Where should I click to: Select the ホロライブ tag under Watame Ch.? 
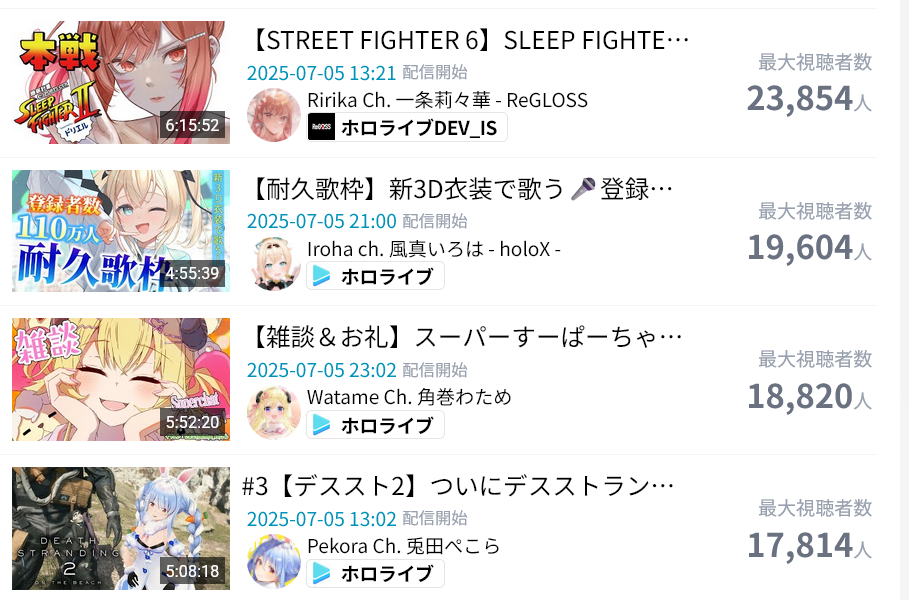pos(375,424)
